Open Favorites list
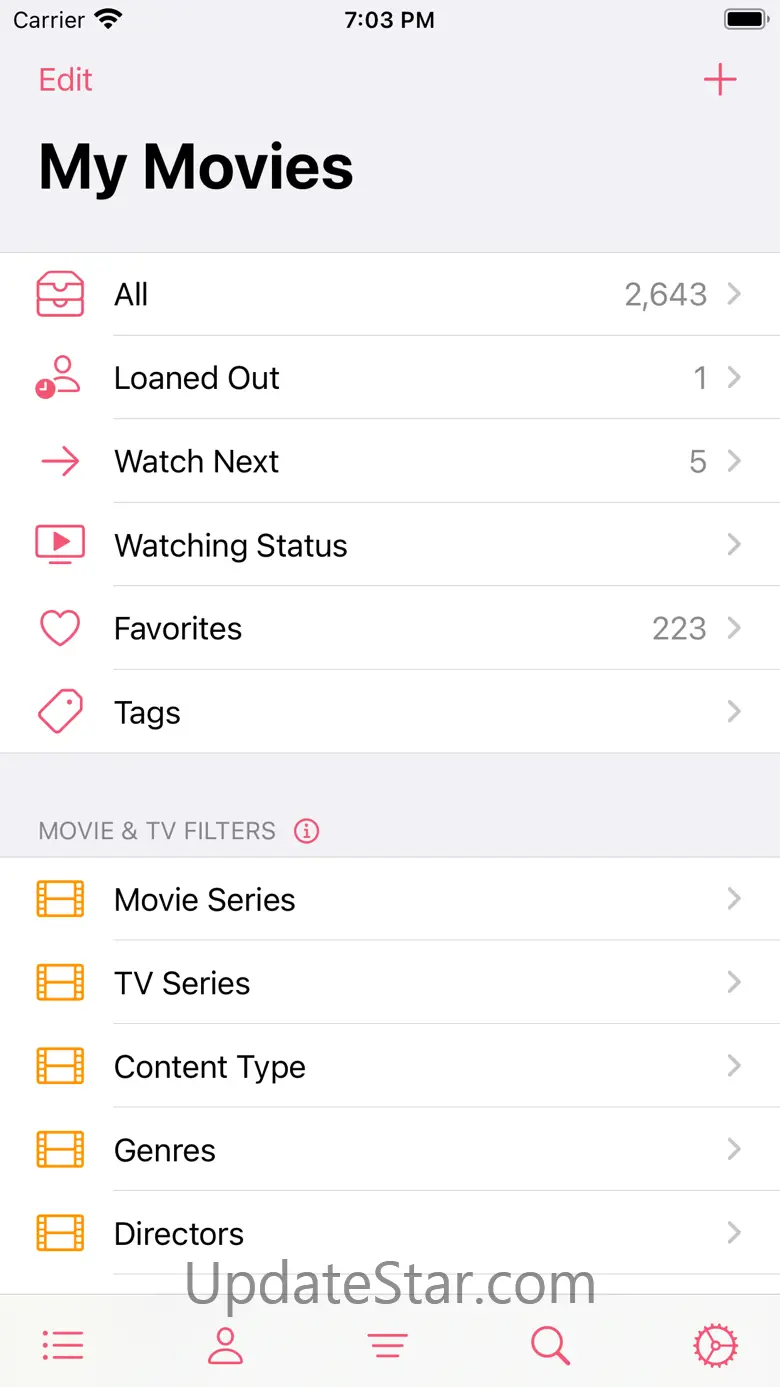 coord(390,628)
